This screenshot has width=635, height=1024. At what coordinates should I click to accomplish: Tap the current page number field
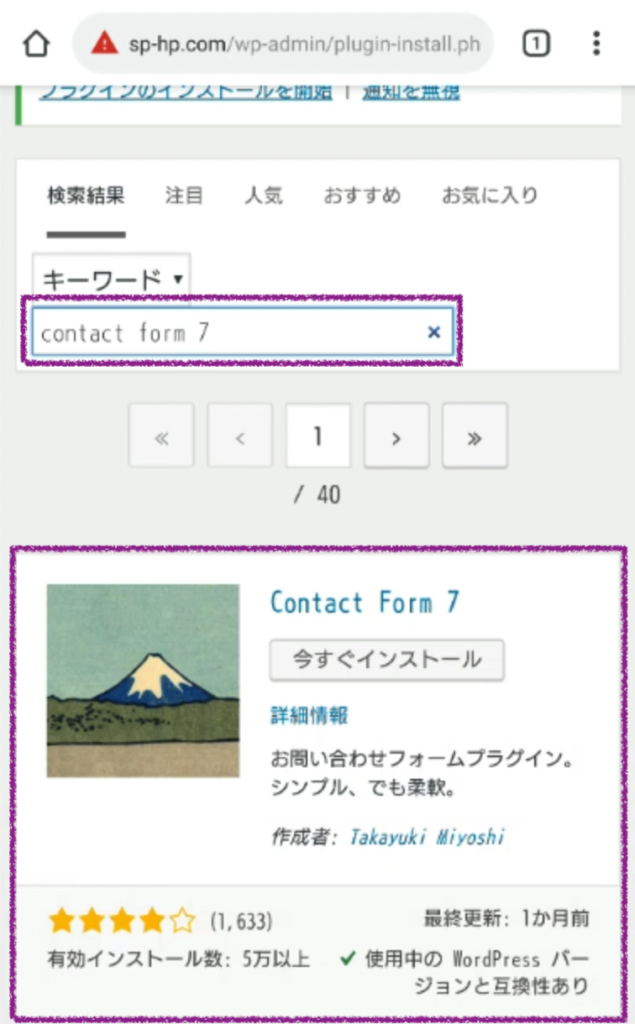318,437
